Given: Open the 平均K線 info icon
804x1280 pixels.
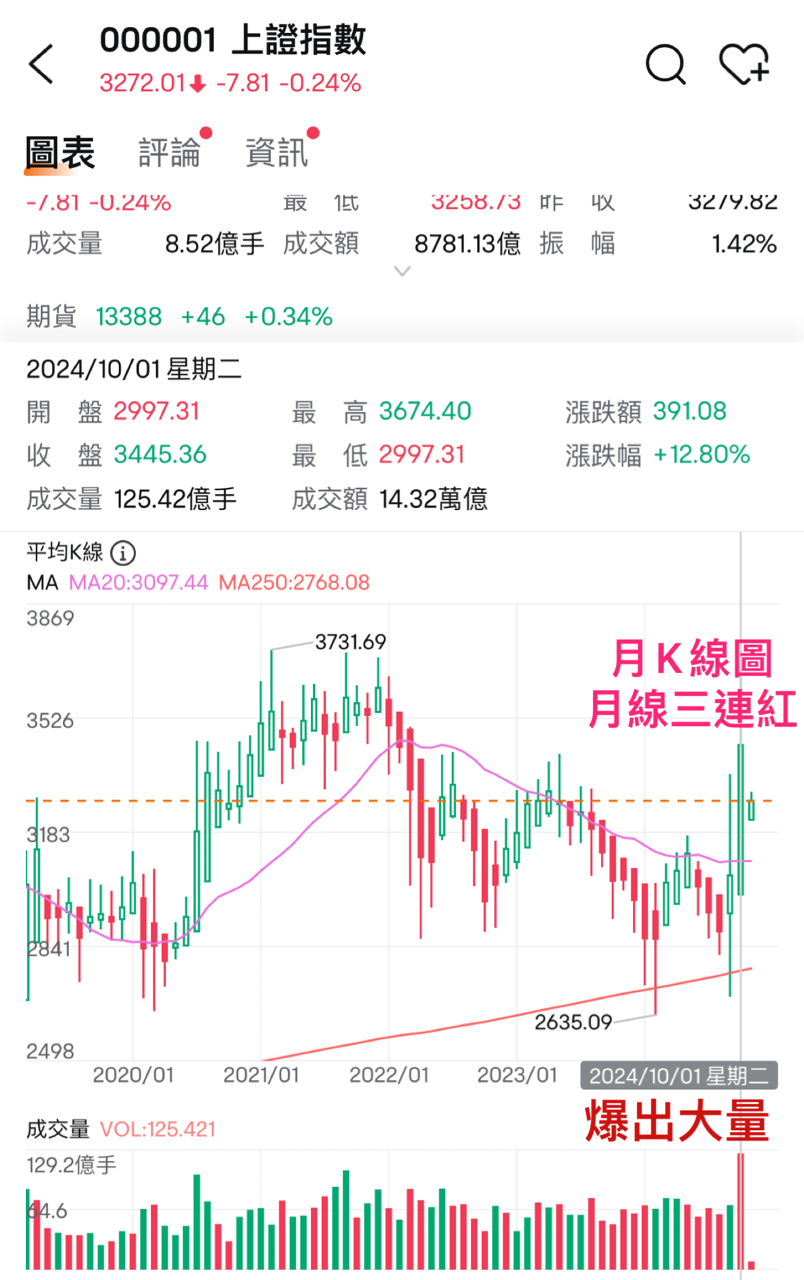Looking at the screenshot, I should pos(123,553).
